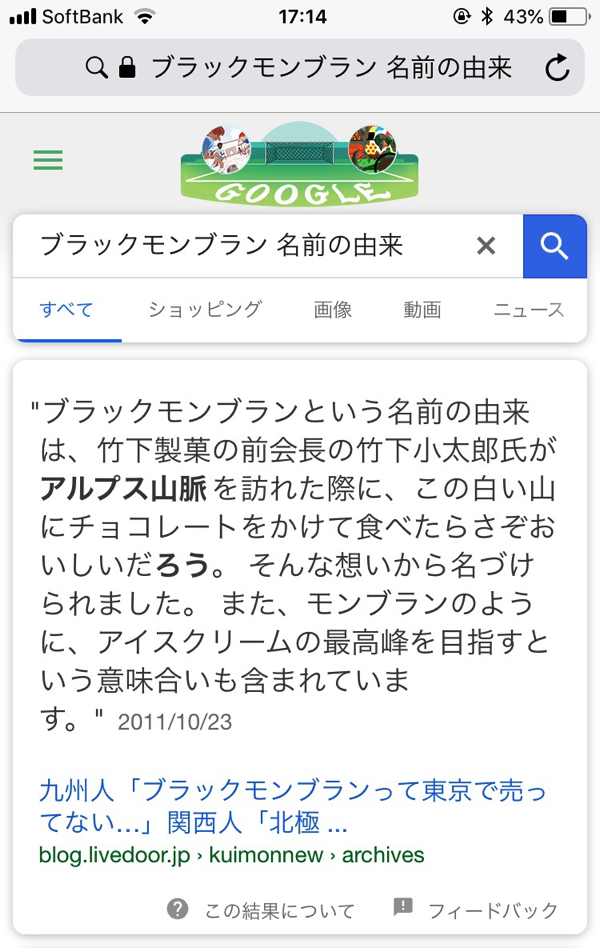
Task: Switch to the 動画 tab
Action: 422,309
